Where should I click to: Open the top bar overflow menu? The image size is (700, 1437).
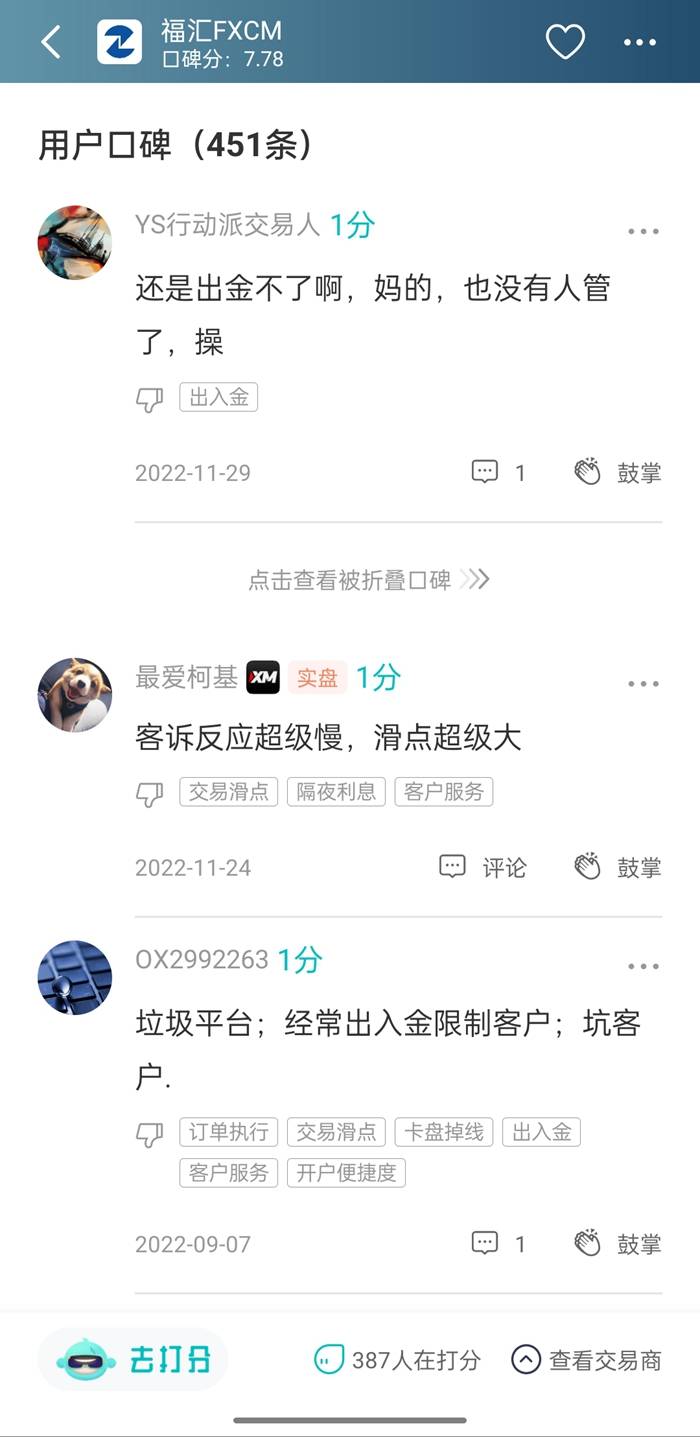pyautogui.click(x=640, y=42)
